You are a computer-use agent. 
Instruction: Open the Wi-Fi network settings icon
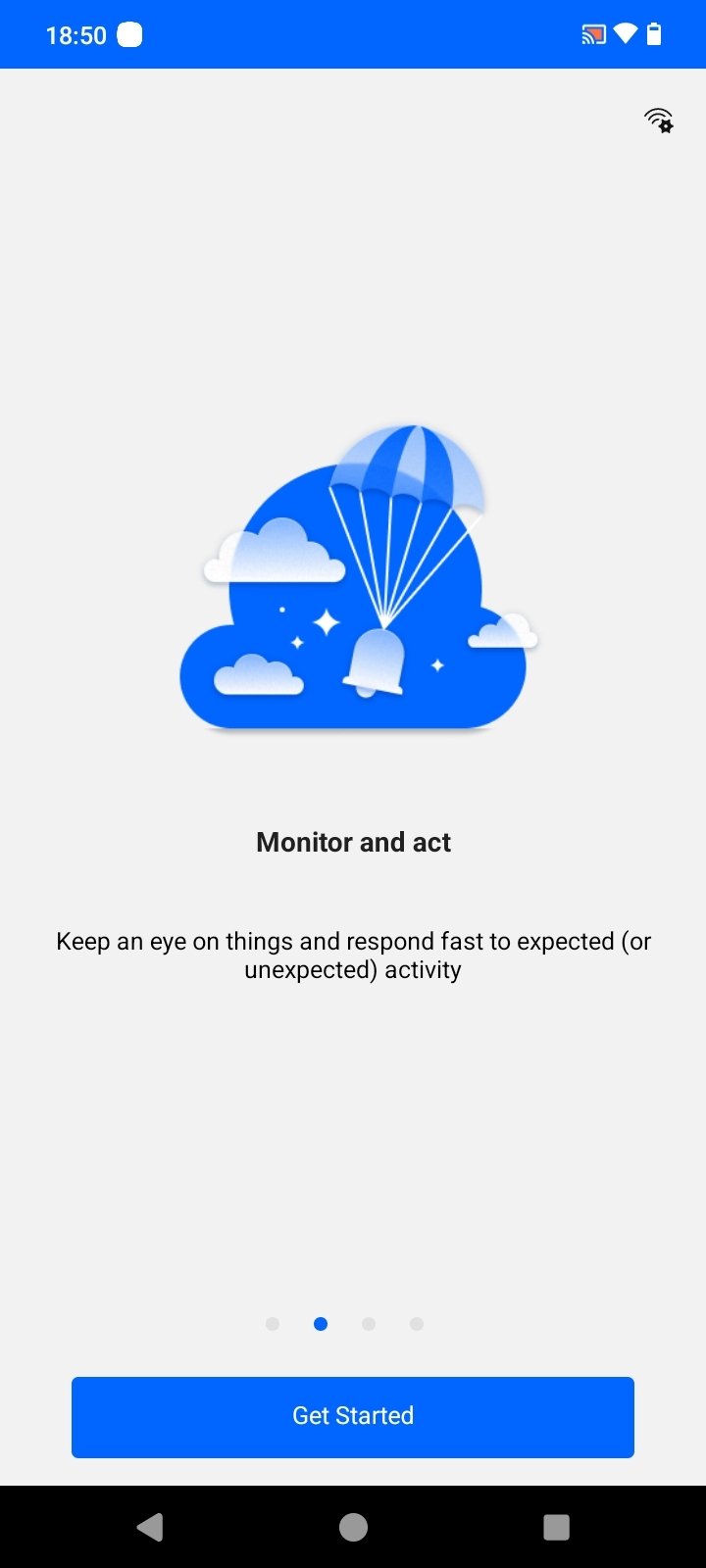point(659,121)
